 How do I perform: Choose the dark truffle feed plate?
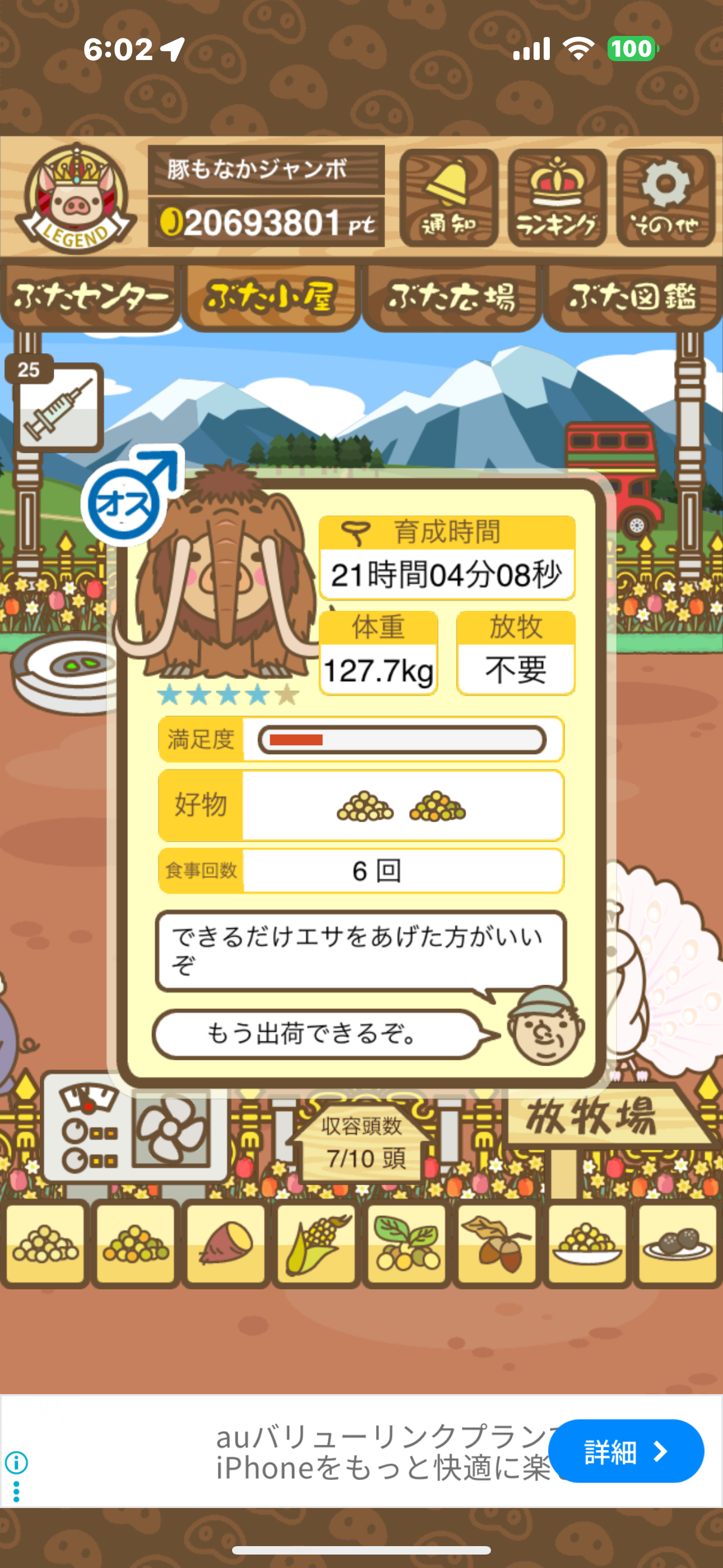pyautogui.click(x=676, y=1244)
